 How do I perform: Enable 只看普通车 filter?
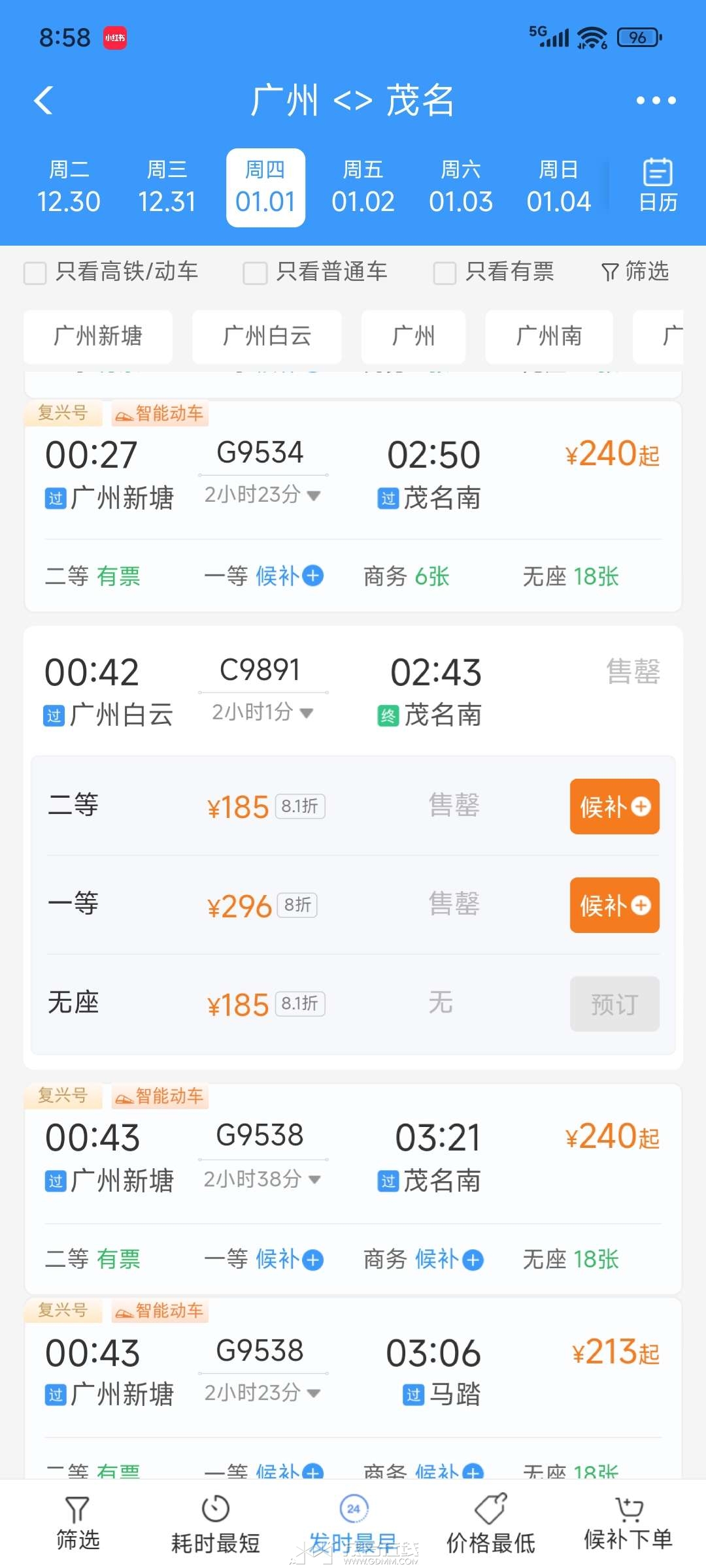coord(255,272)
